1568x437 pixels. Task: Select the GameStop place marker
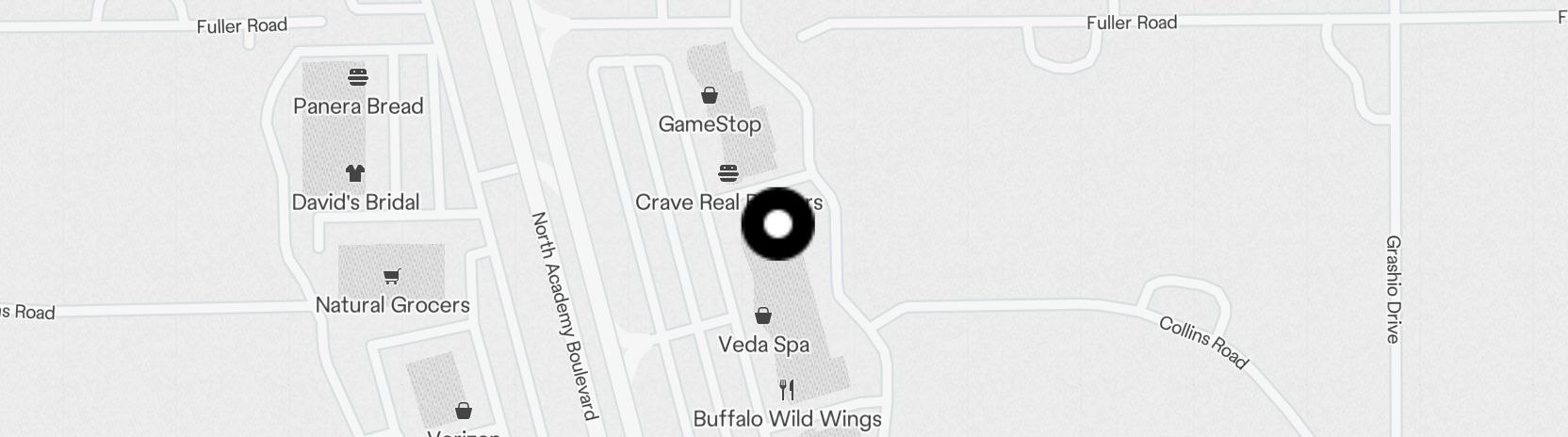coord(710,96)
